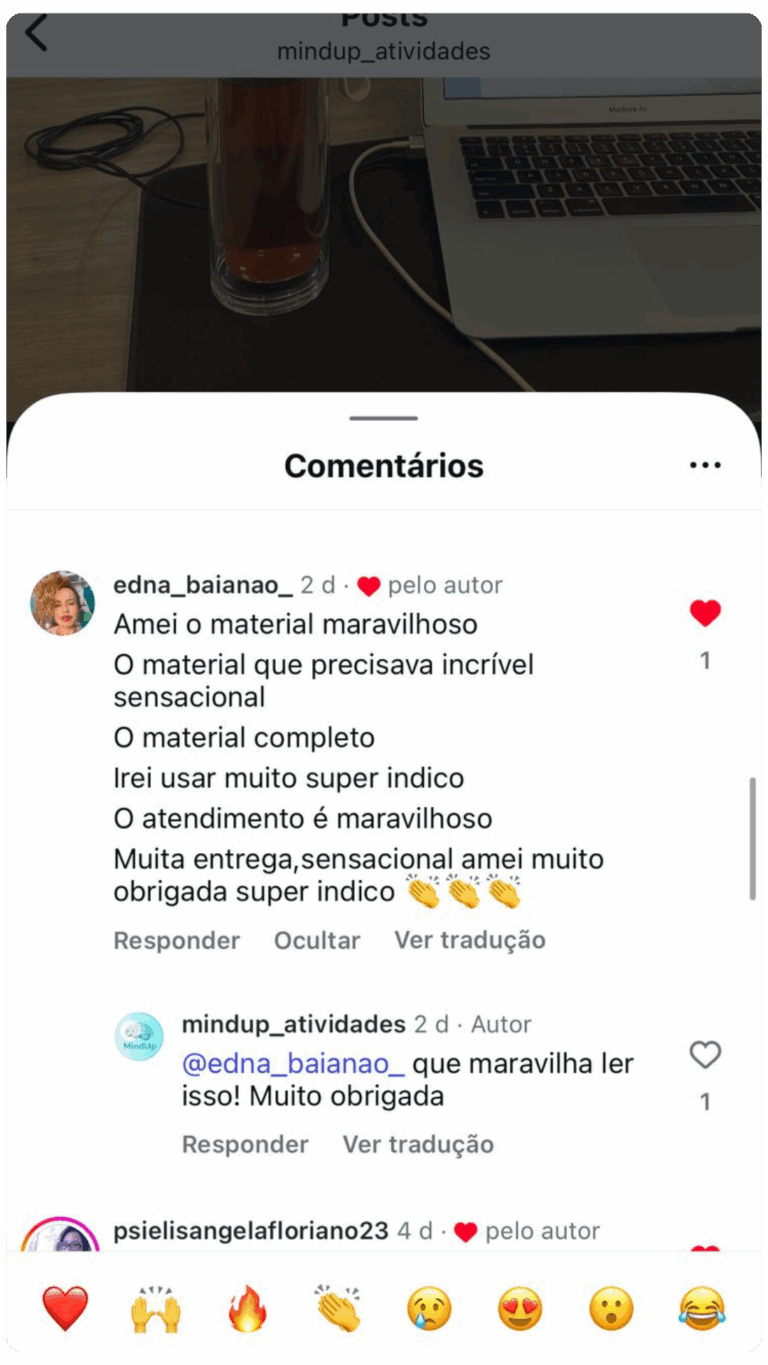Pick the clapping hands emoji in bottom bar
This screenshot has height=1365, width=768.
point(338,1308)
